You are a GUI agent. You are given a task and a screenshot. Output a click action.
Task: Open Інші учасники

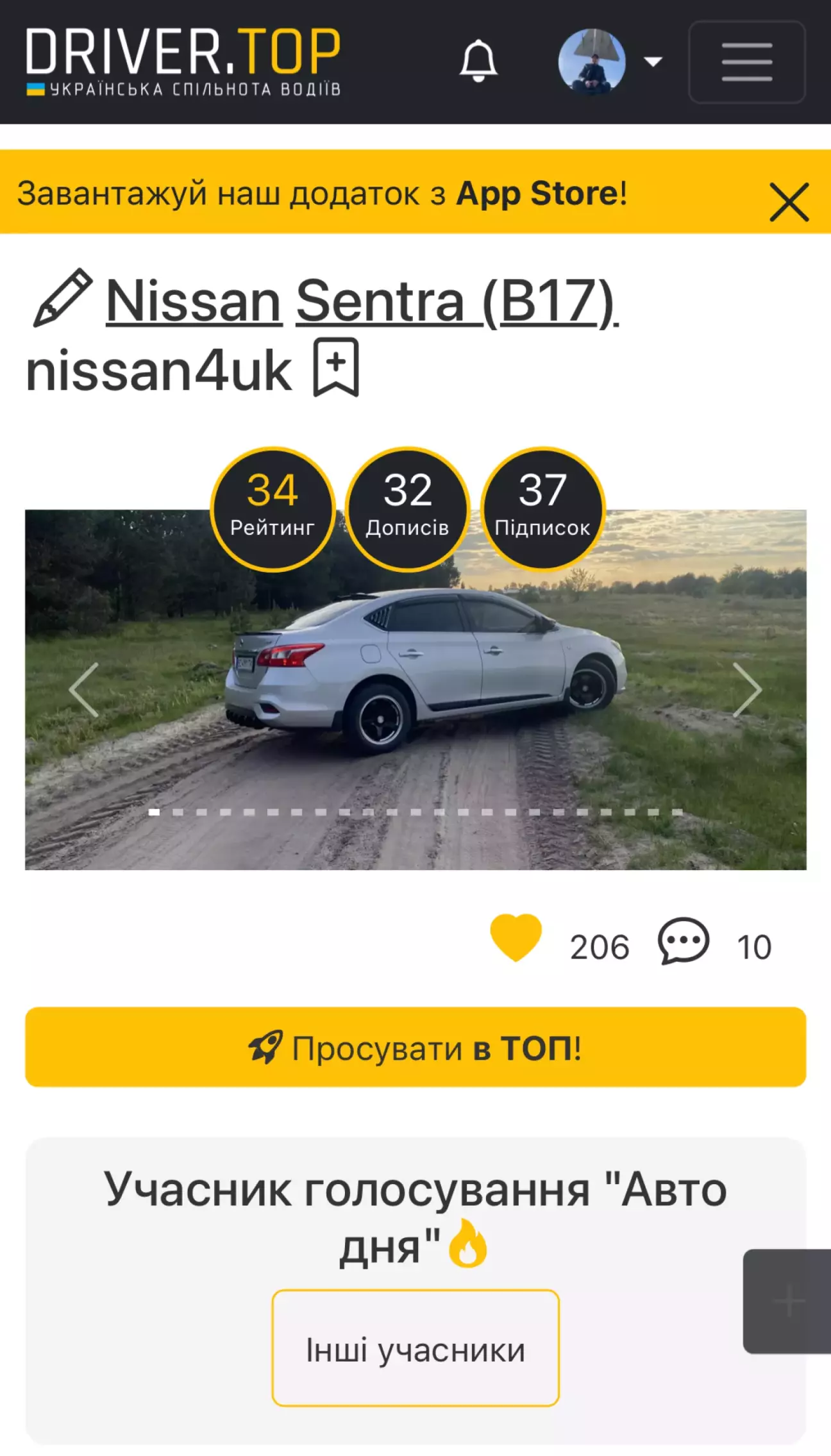pyautogui.click(x=415, y=1348)
